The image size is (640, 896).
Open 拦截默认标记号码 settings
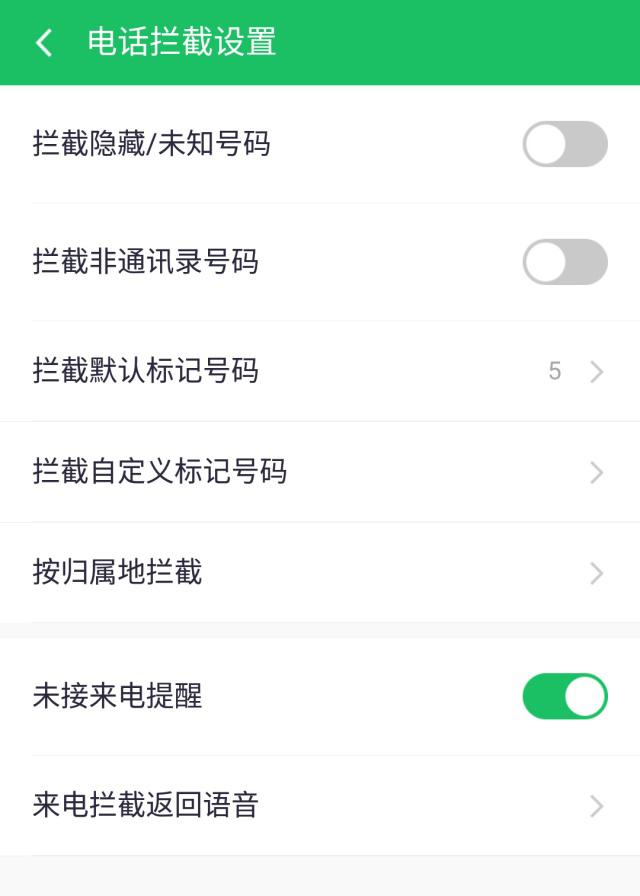click(320, 372)
